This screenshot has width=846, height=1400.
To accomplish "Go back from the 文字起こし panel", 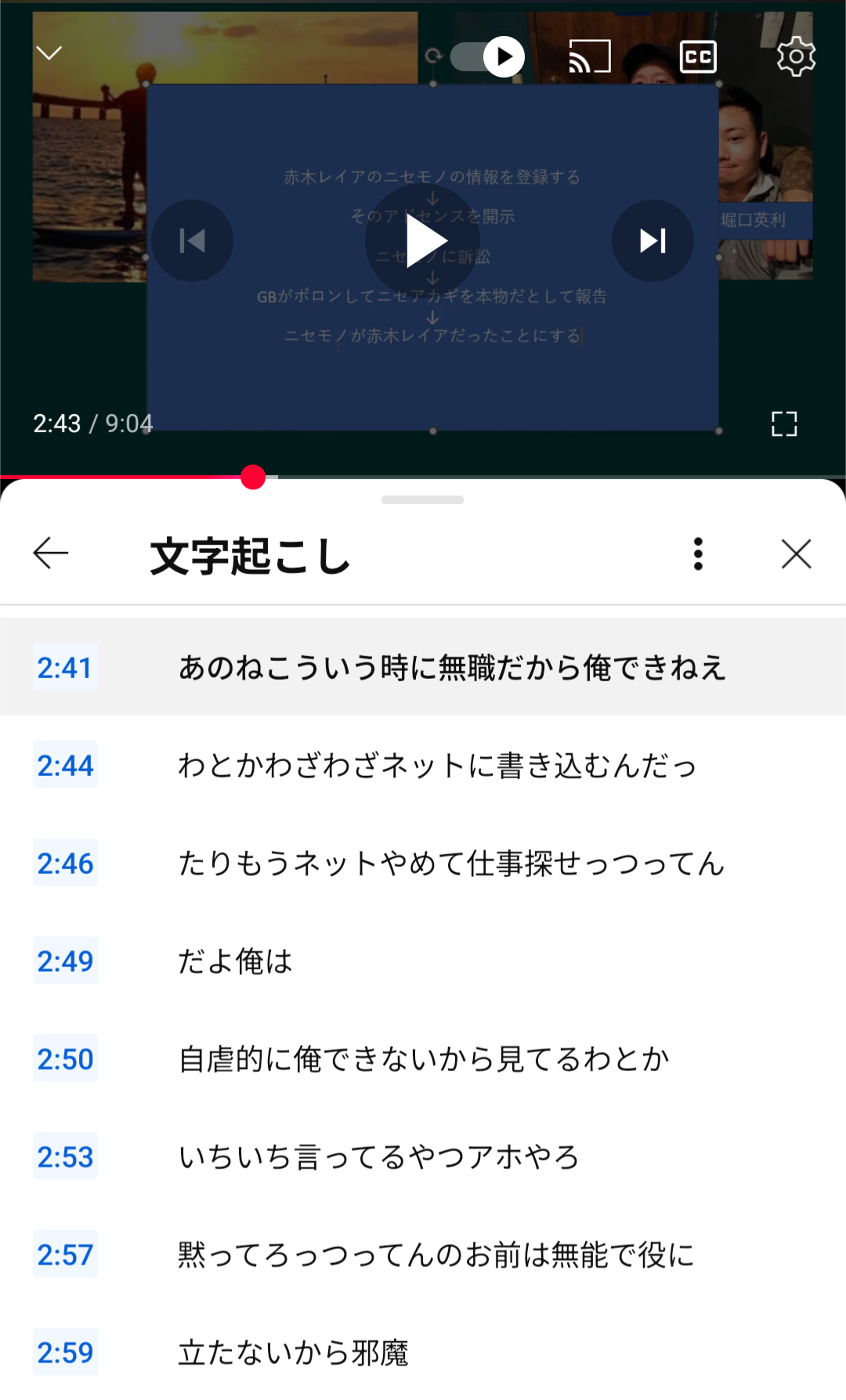I will pos(51,554).
